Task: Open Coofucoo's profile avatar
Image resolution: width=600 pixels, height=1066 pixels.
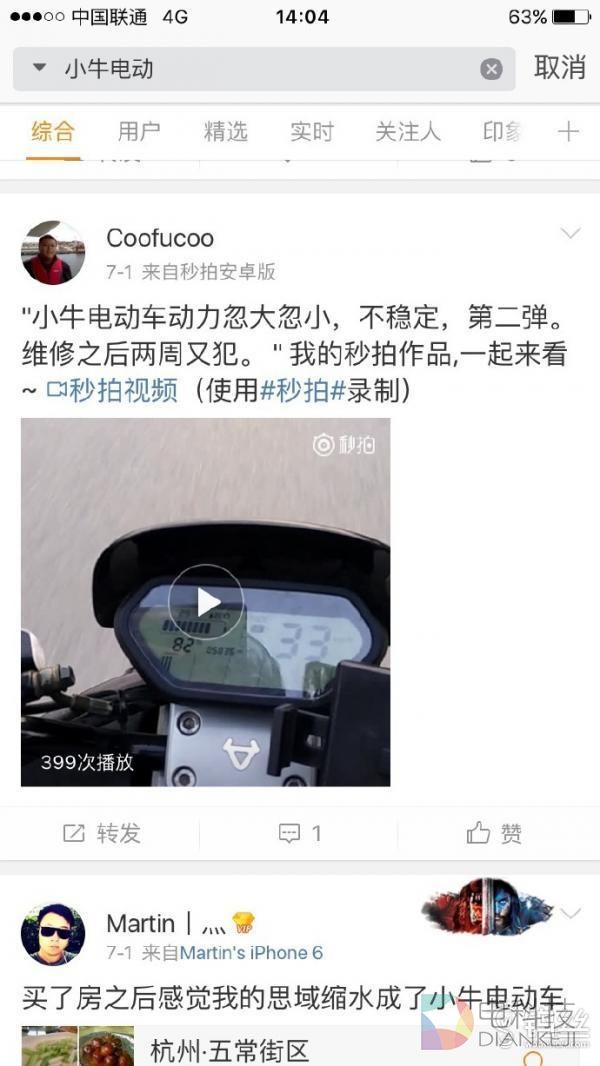Action: [53, 253]
